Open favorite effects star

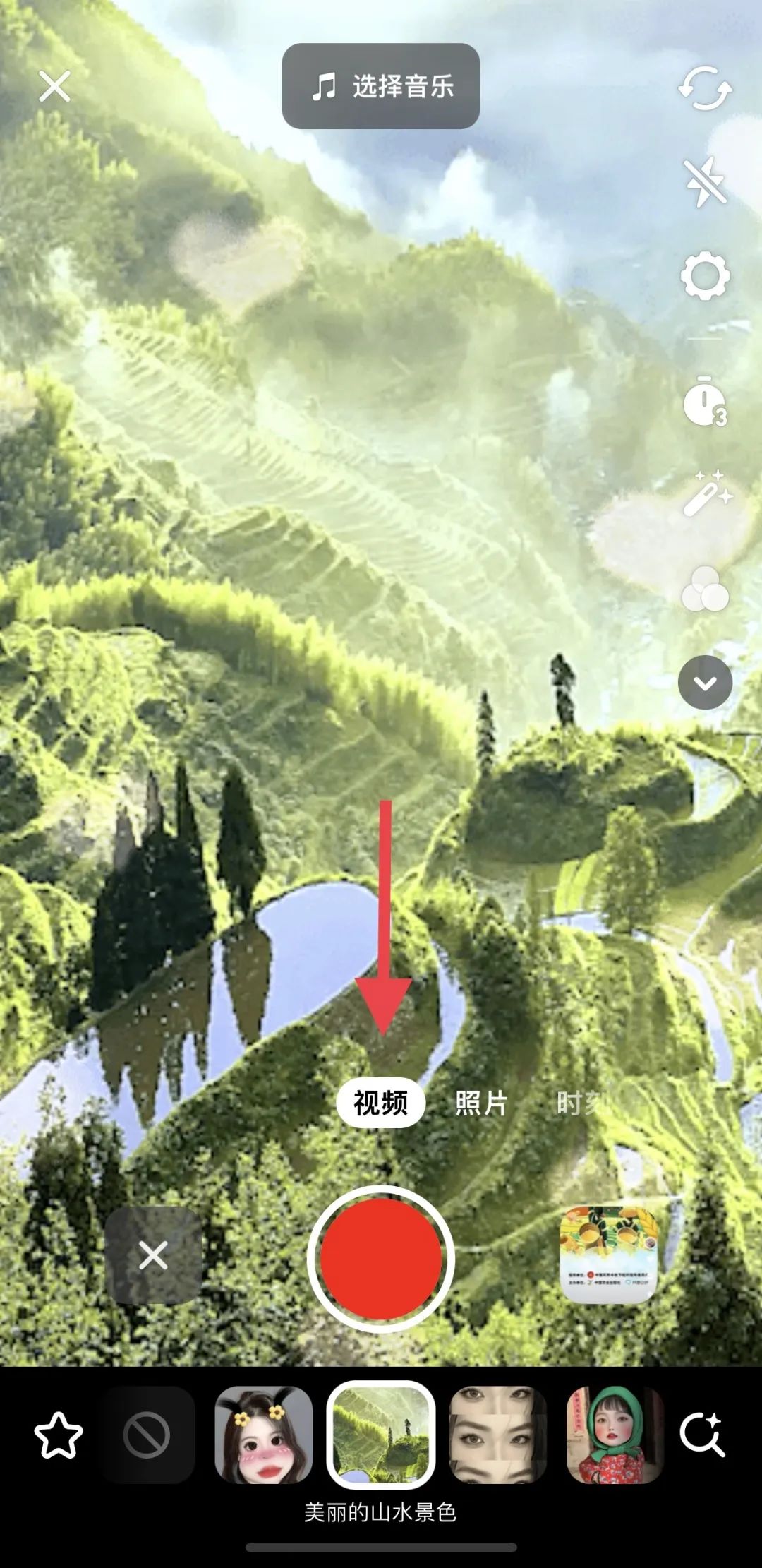pyautogui.click(x=59, y=1435)
